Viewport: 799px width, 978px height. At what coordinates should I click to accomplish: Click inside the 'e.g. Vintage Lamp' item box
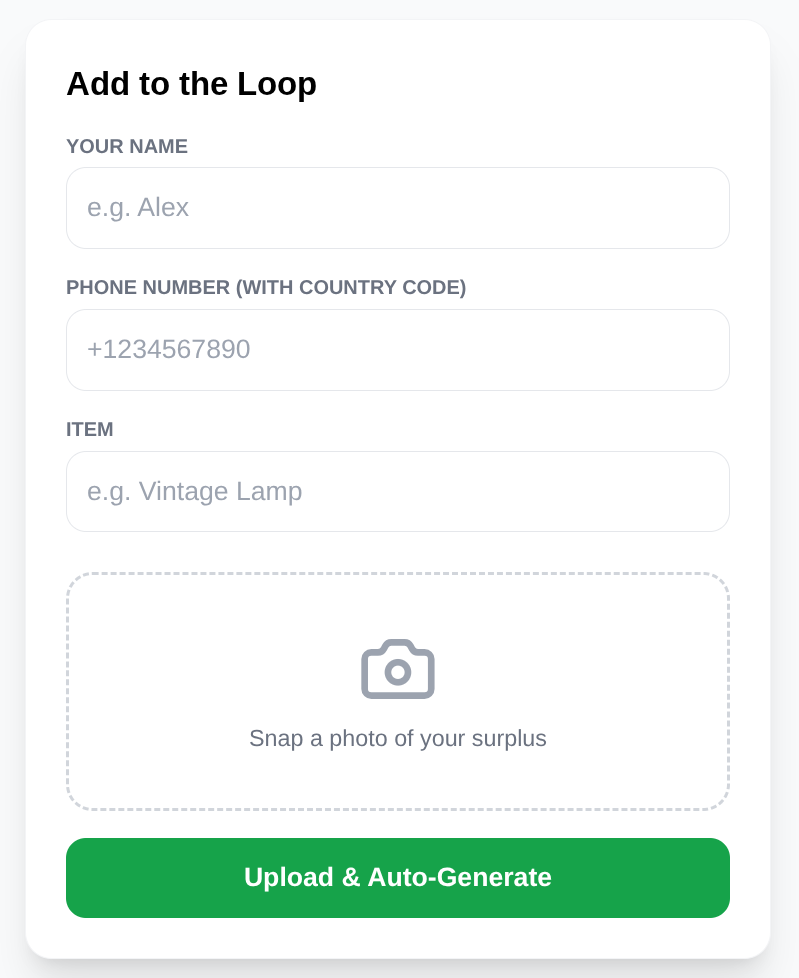pyautogui.click(x=397, y=491)
